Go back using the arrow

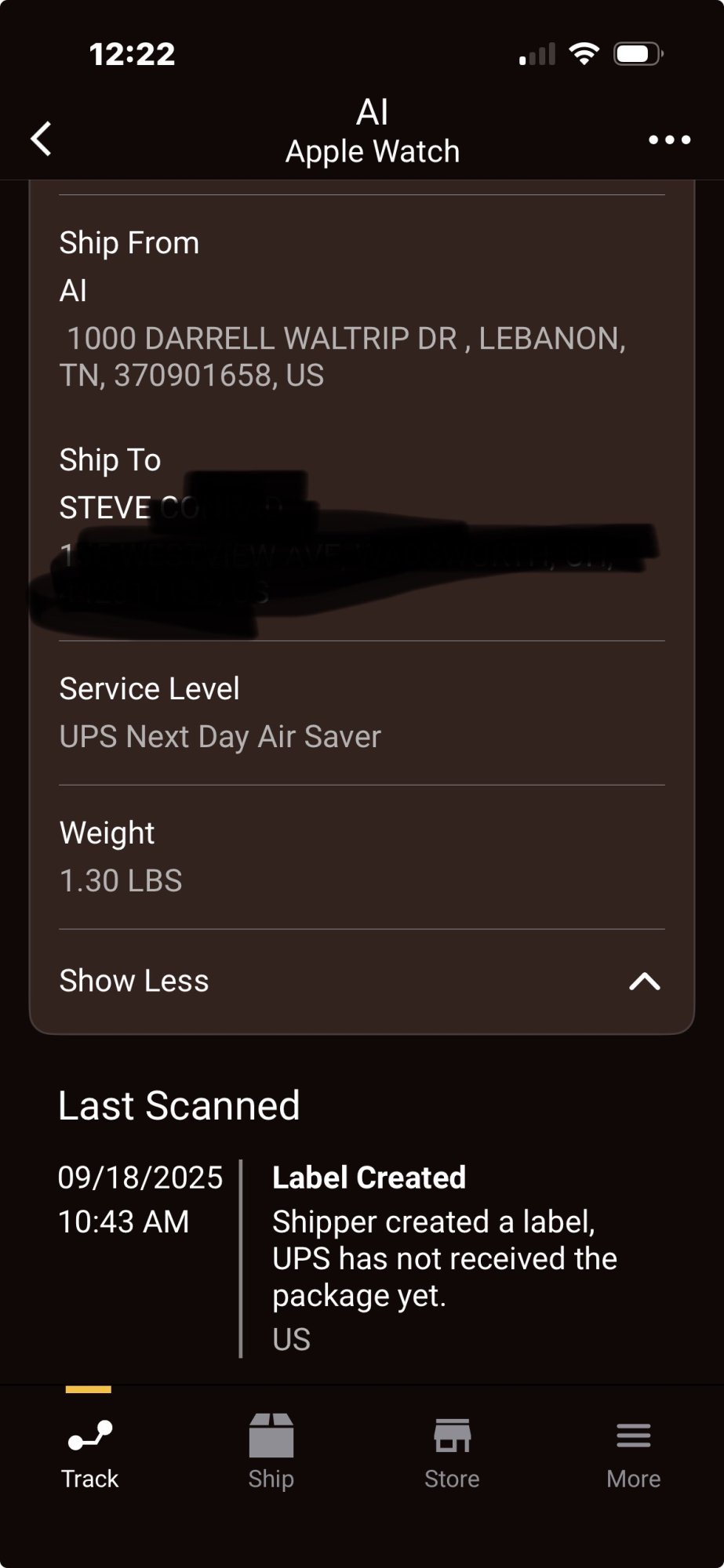(42, 140)
